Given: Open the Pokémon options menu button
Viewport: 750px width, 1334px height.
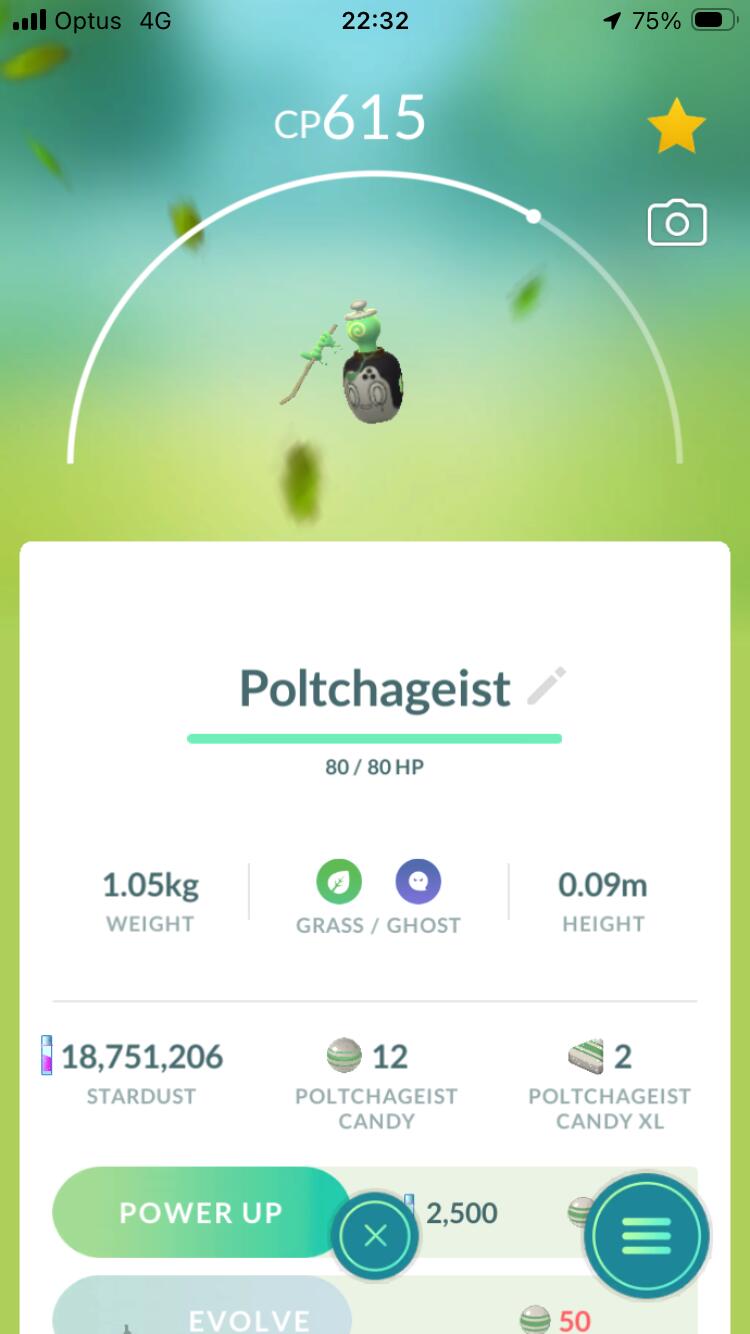Looking at the screenshot, I should [x=647, y=1236].
